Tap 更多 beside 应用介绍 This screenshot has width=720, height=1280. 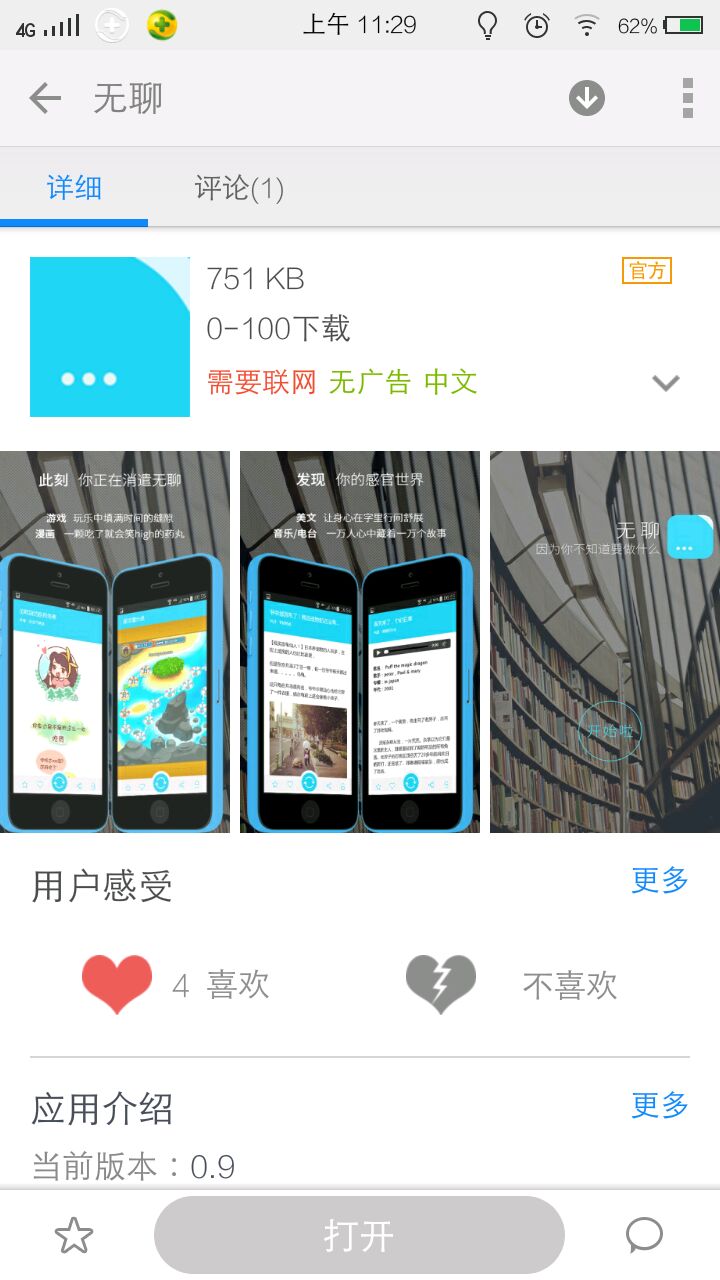660,1105
